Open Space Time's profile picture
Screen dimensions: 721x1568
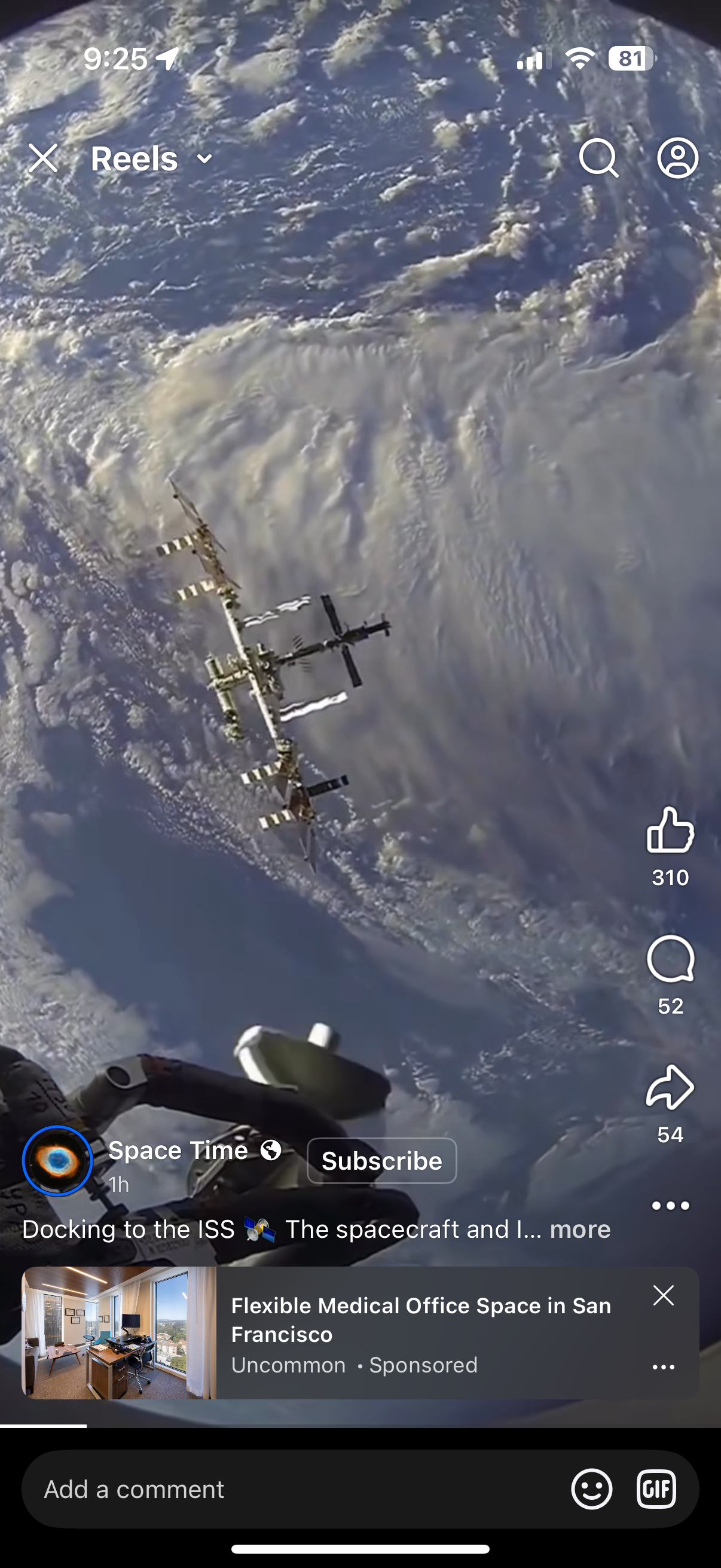(x=57, y=1161)
